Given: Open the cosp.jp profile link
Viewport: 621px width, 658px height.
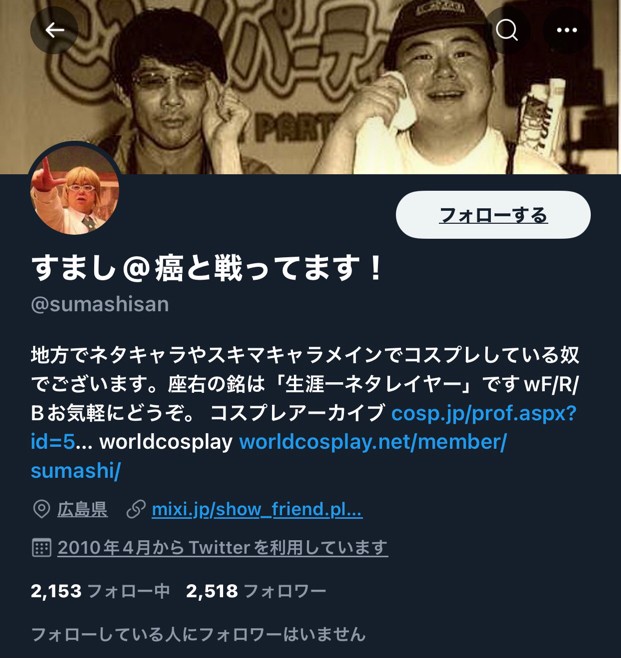Looking at the screenshot, I should click(483, 413).
